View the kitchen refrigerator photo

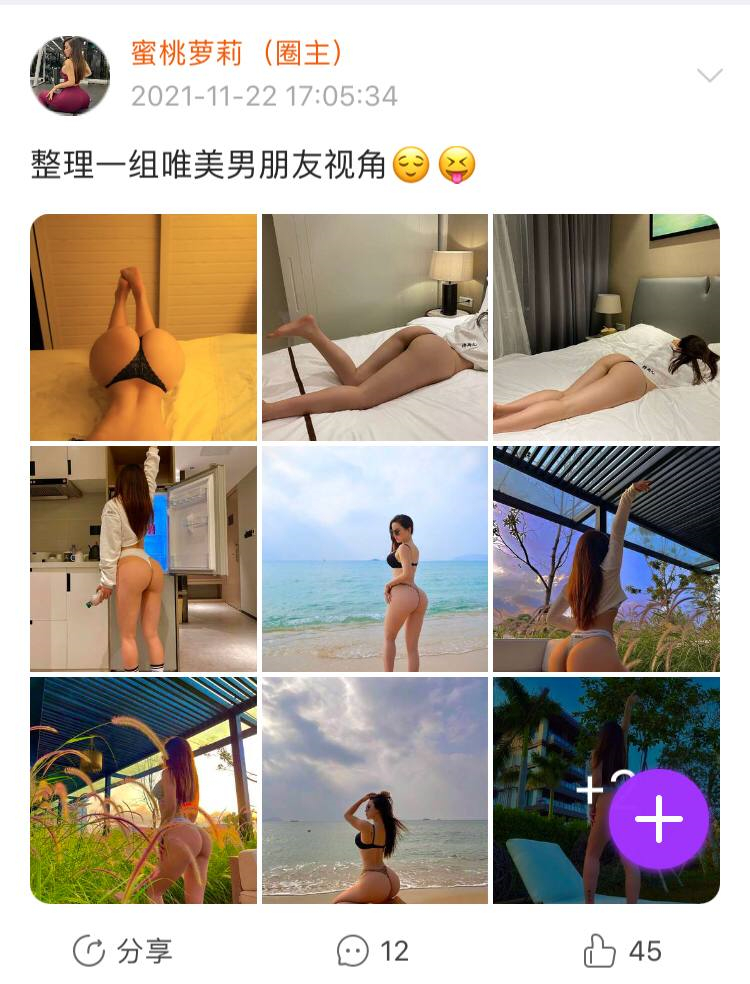(x=143, y=557)
